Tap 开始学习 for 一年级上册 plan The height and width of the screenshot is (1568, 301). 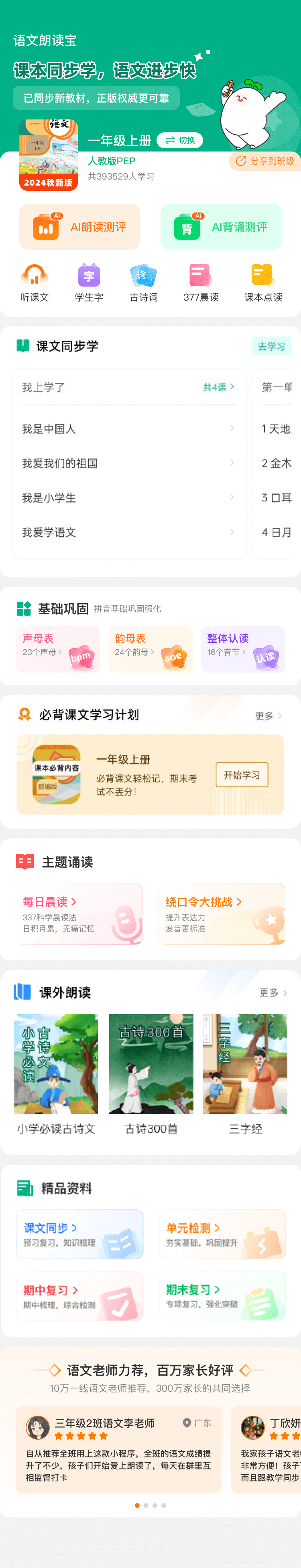tap(242, 775)
